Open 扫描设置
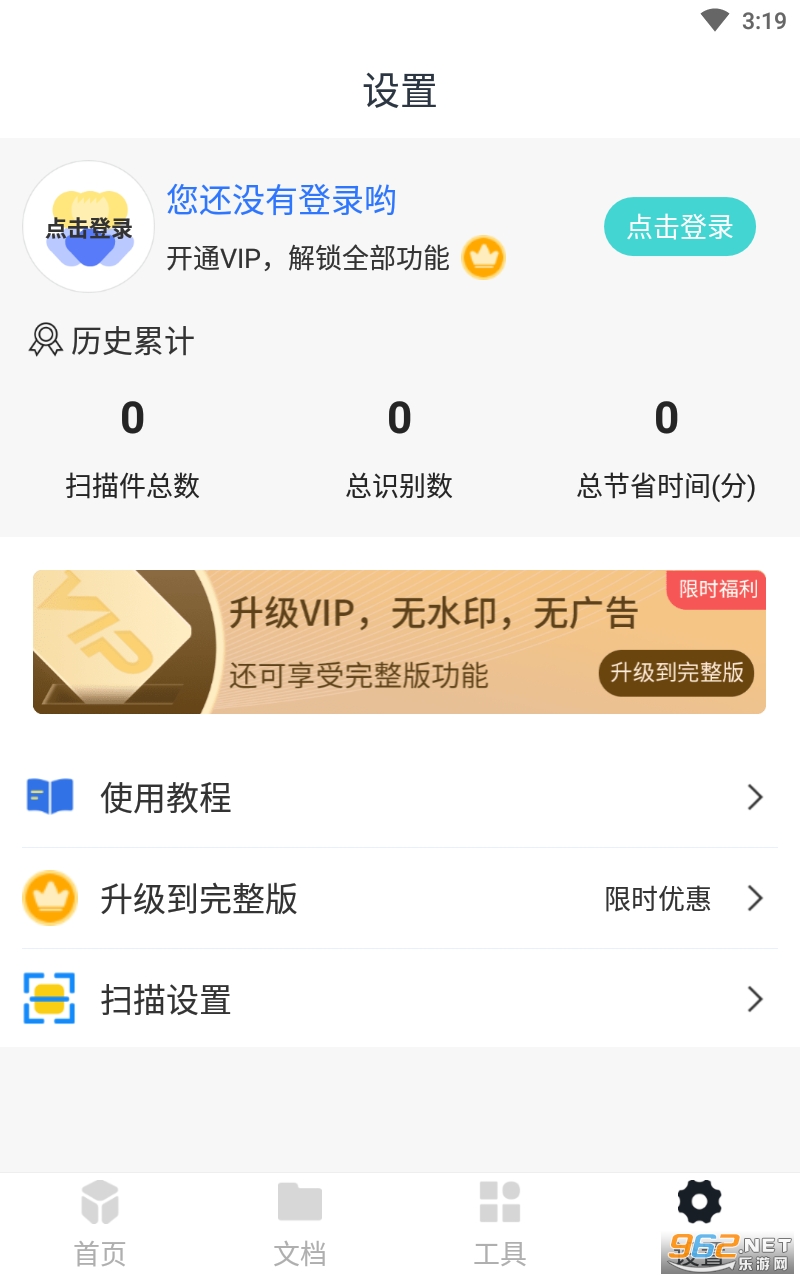The image size is (800, 1280). point(400,999)
